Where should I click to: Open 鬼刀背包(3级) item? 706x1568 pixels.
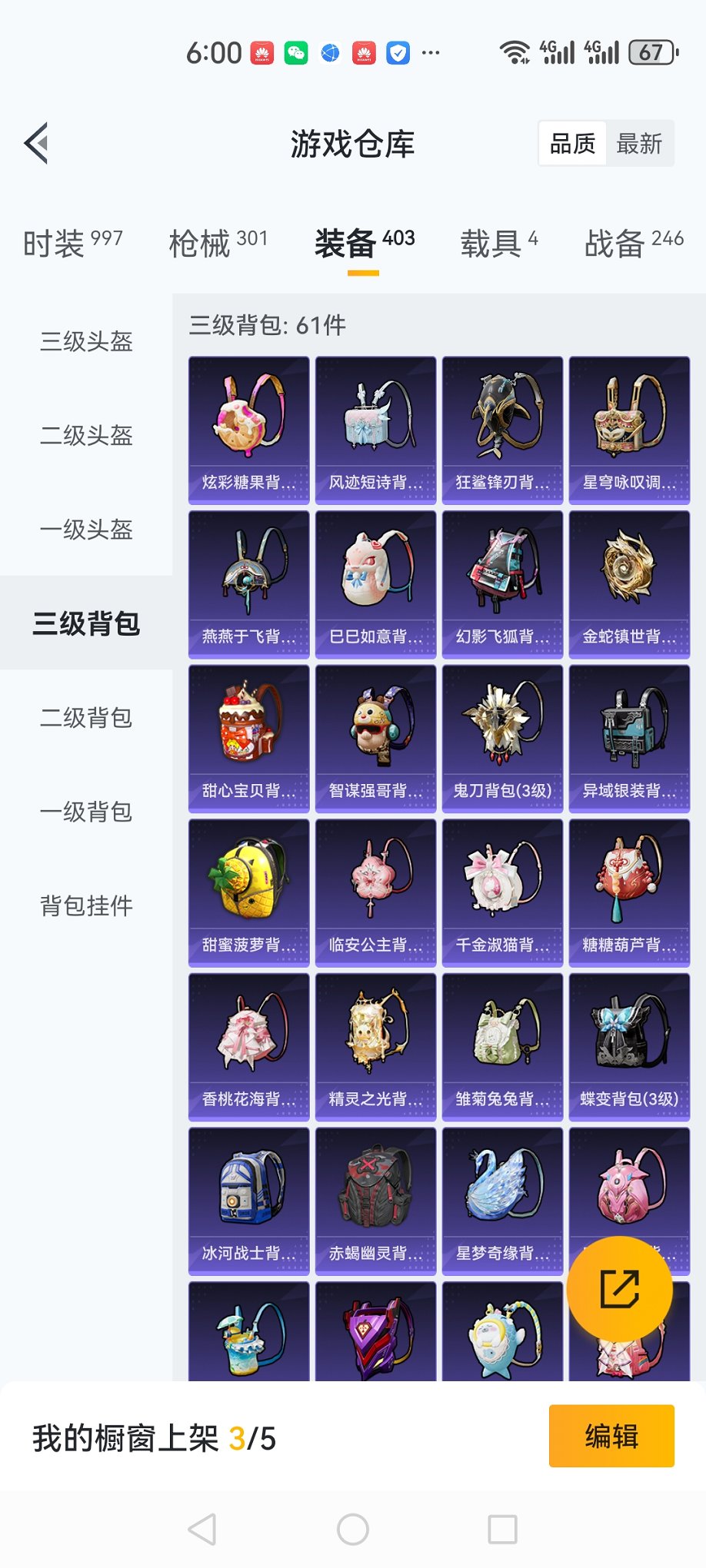click(502, 739)
